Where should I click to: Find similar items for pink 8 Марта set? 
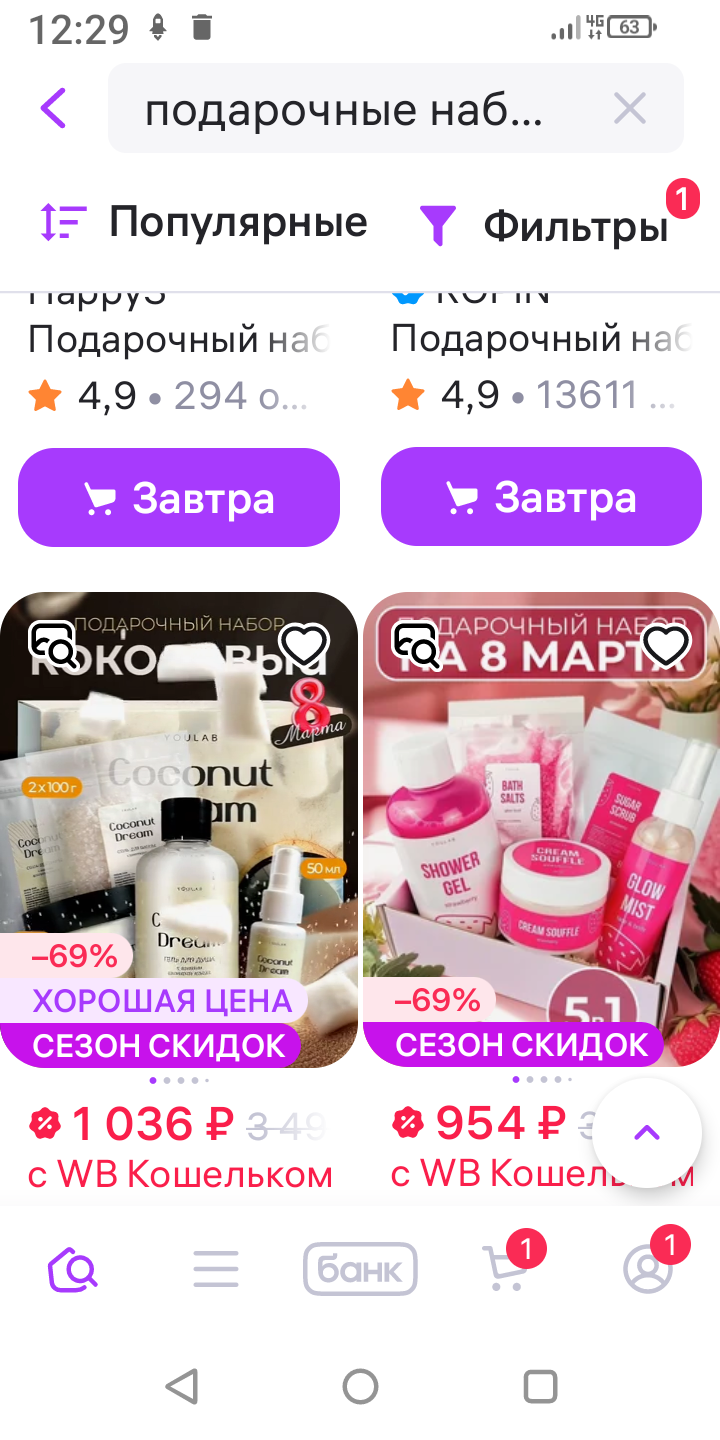pos(416,645)
